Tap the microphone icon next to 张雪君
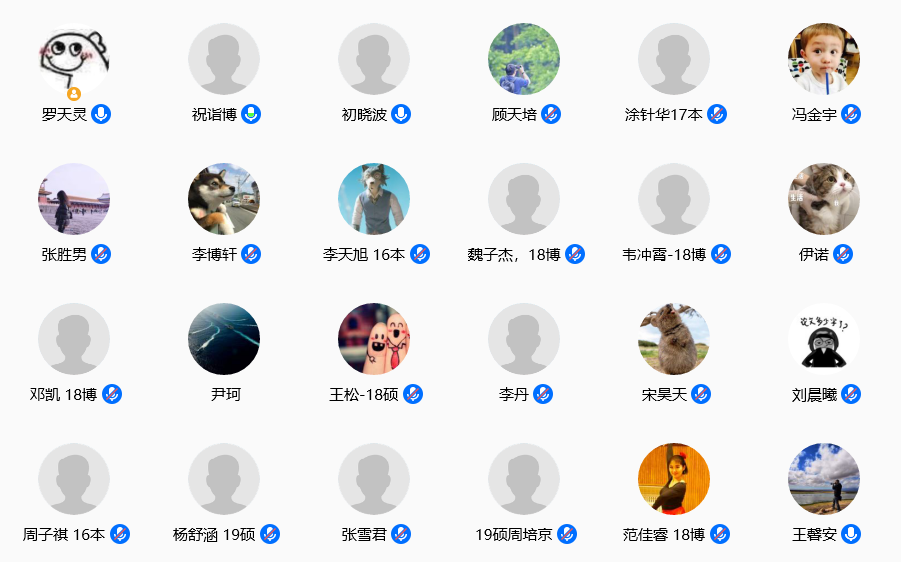 (401, 534)
